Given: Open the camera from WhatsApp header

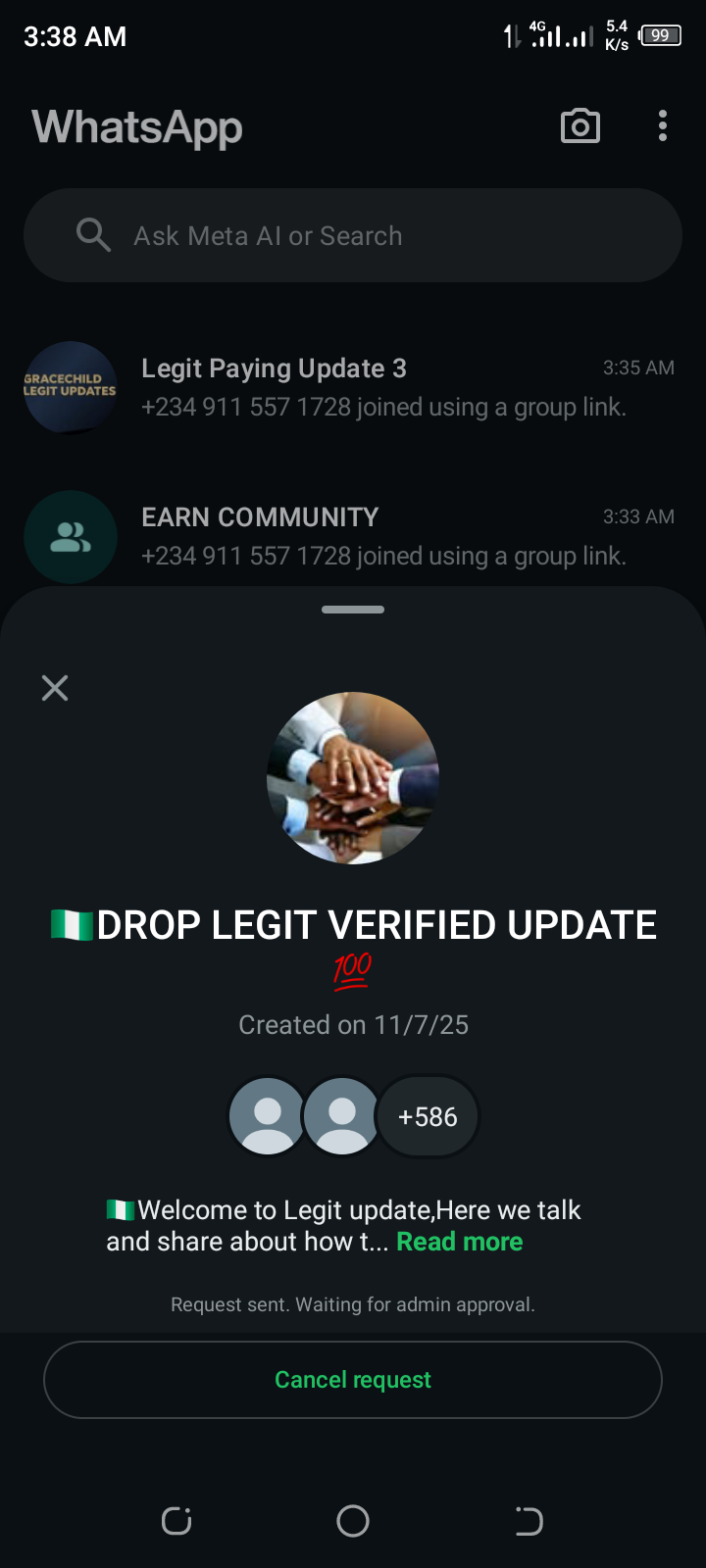Looking at the screenshot, I should coord(580,126).
